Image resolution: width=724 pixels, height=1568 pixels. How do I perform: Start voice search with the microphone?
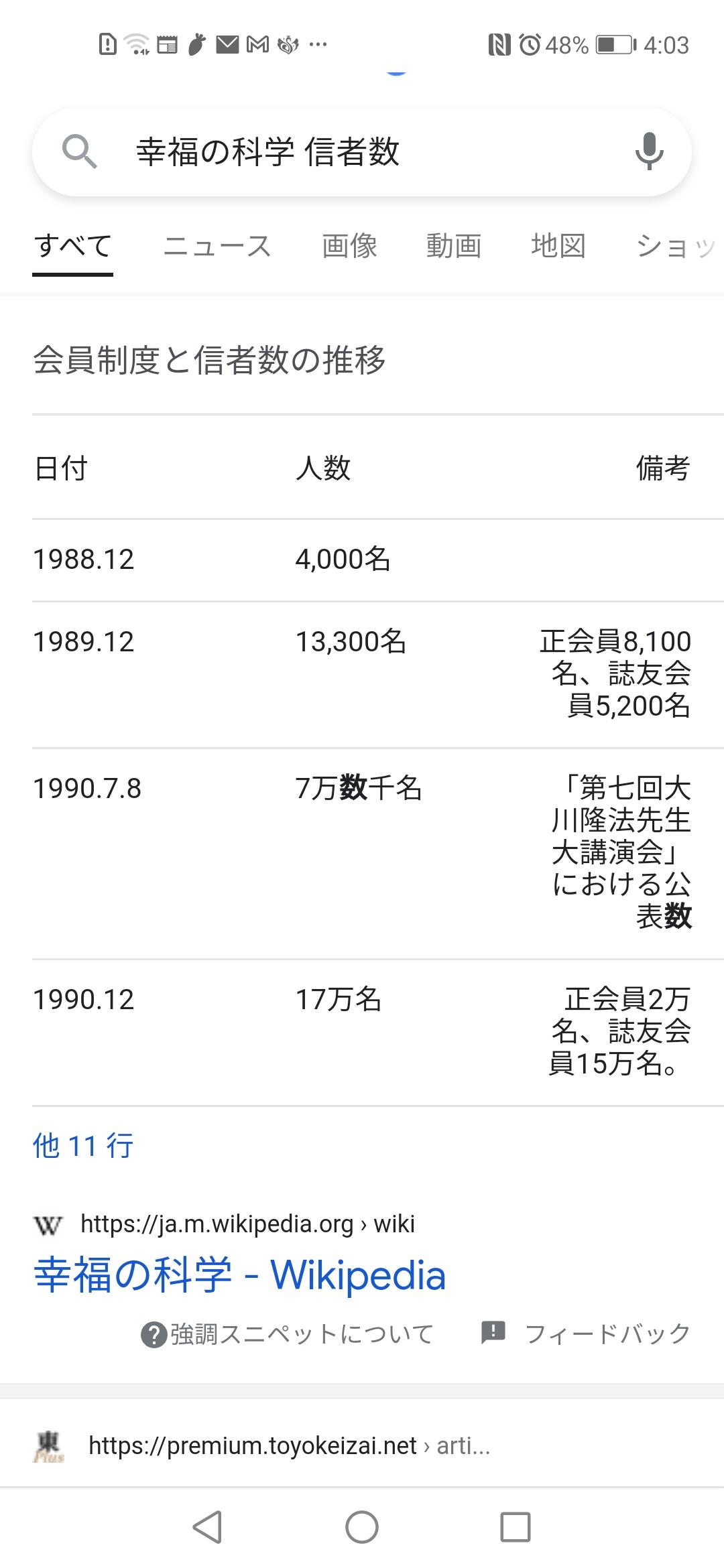tap(649, 151)
